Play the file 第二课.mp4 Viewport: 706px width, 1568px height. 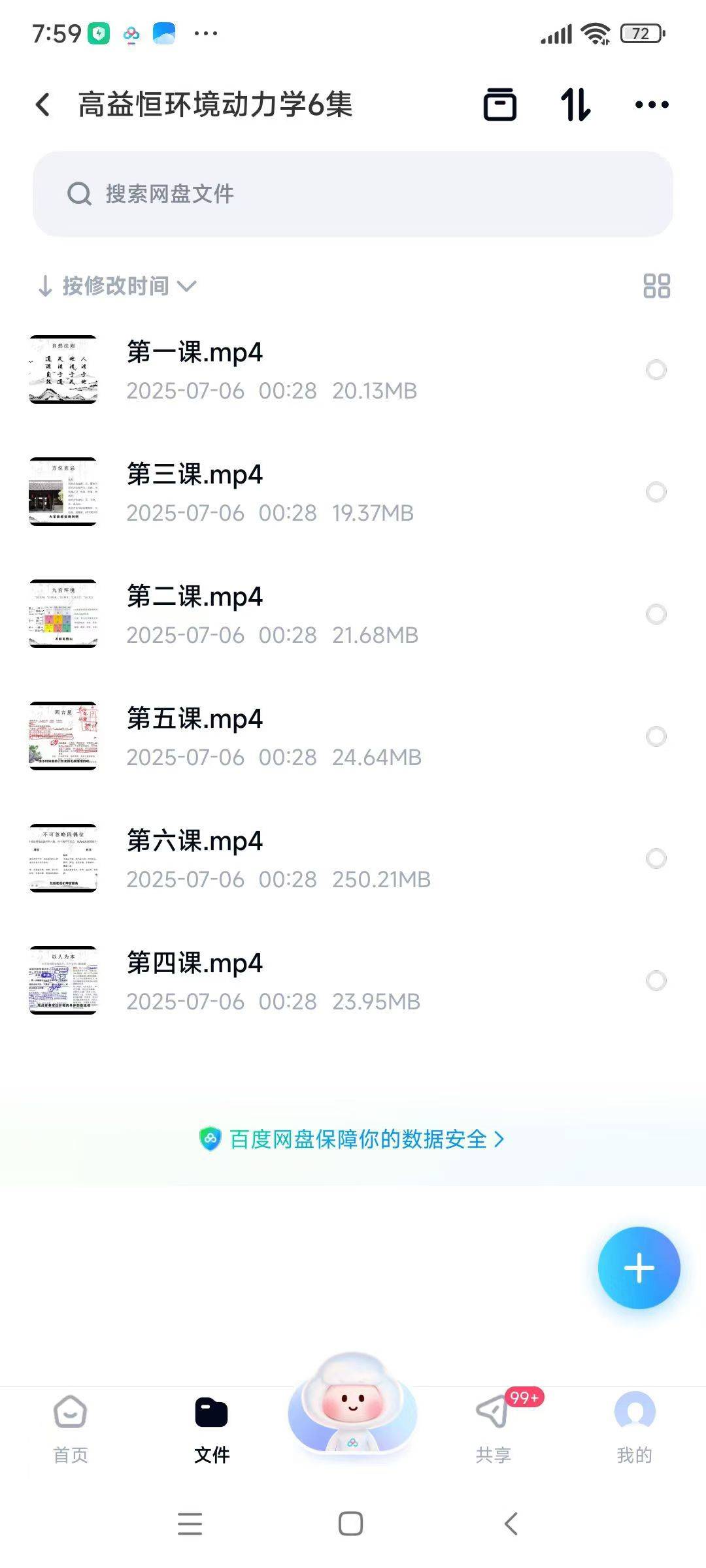(195, 597)
